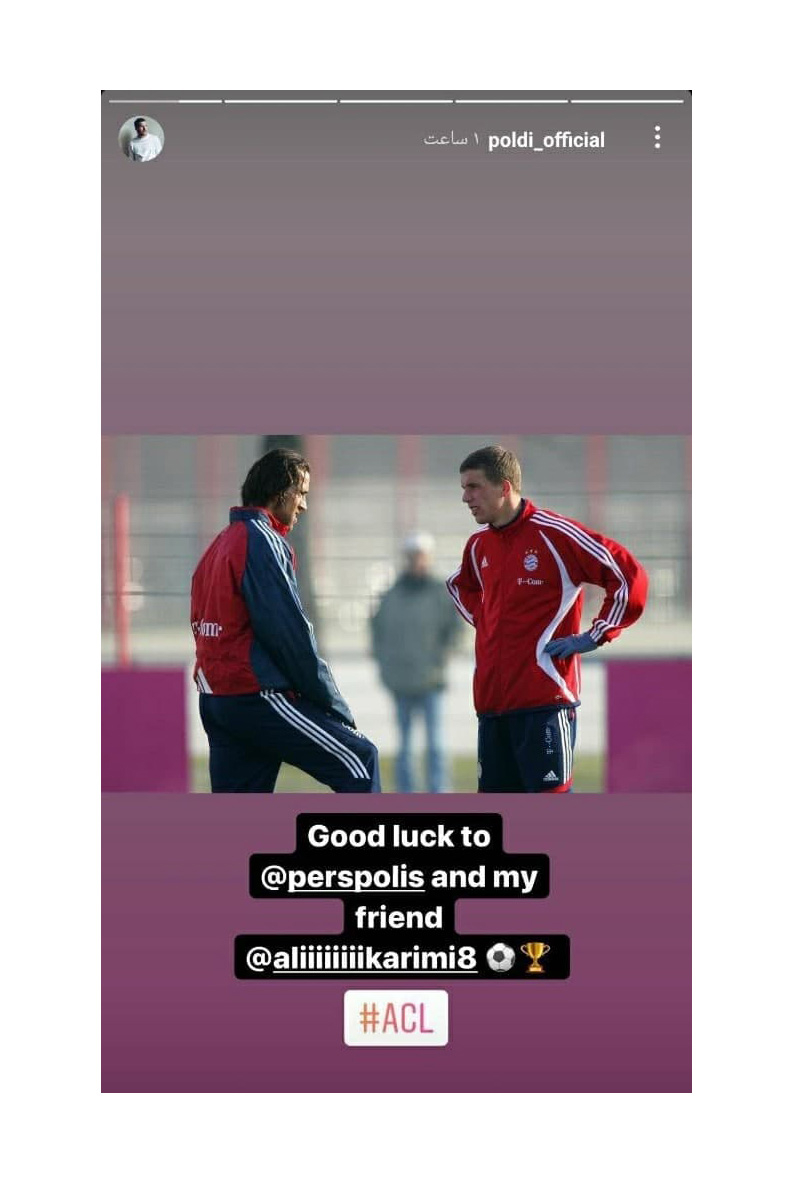Tap the #ACL hashtag sticker
Screen dimensions: 793x1183
click(396, 1018)
